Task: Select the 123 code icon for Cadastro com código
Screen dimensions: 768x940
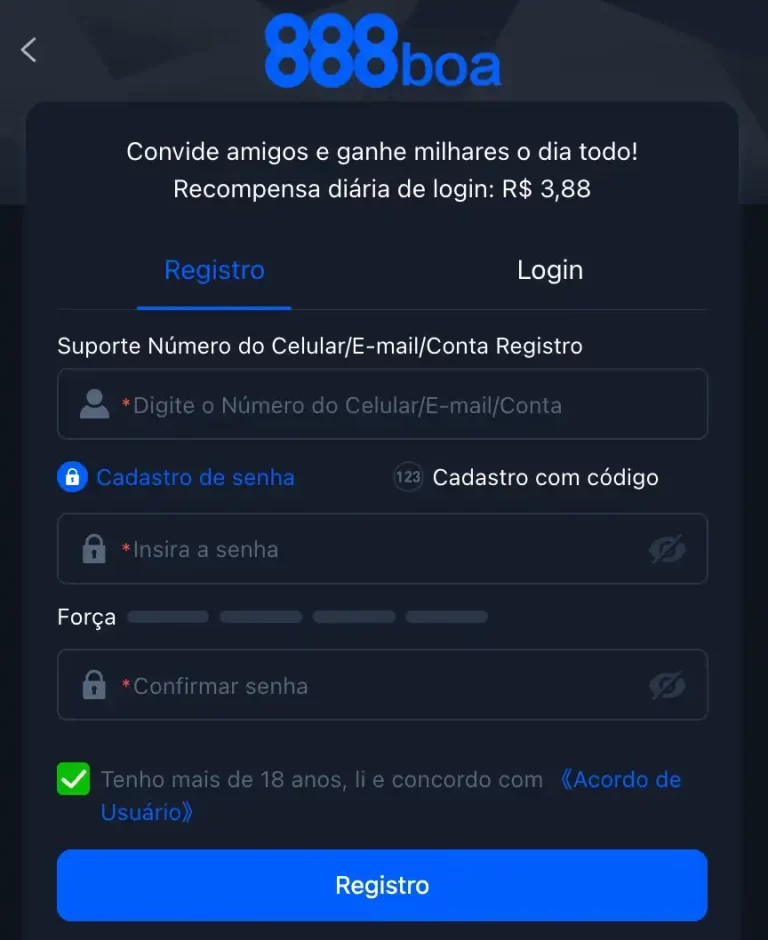Action: tap(407, 477)
